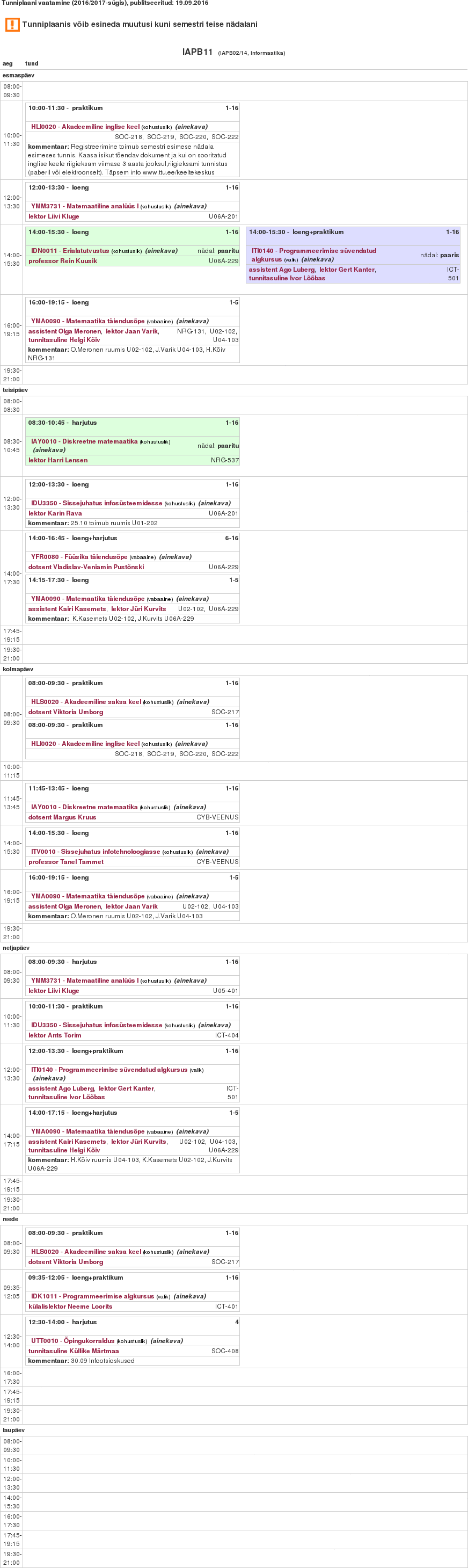Open the IDK1011 Programmeerimise algkursus course
The width and height of the screenshot is (468, 1568).
click(x=92, y=1296)
